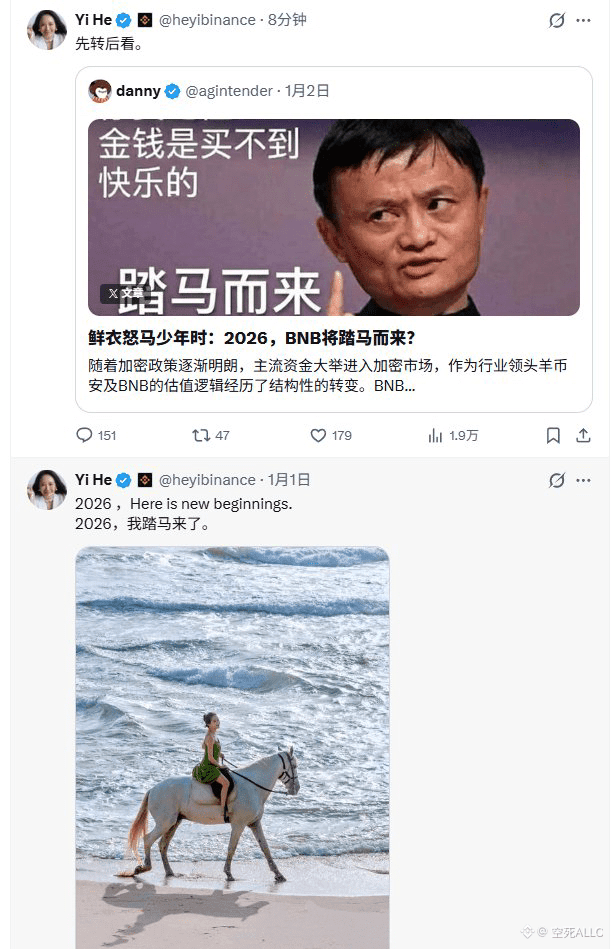Viewport: 611px width, 949px height.
Task: Open Grok icon on the 先转后看 post
Action: click(557, 20)
